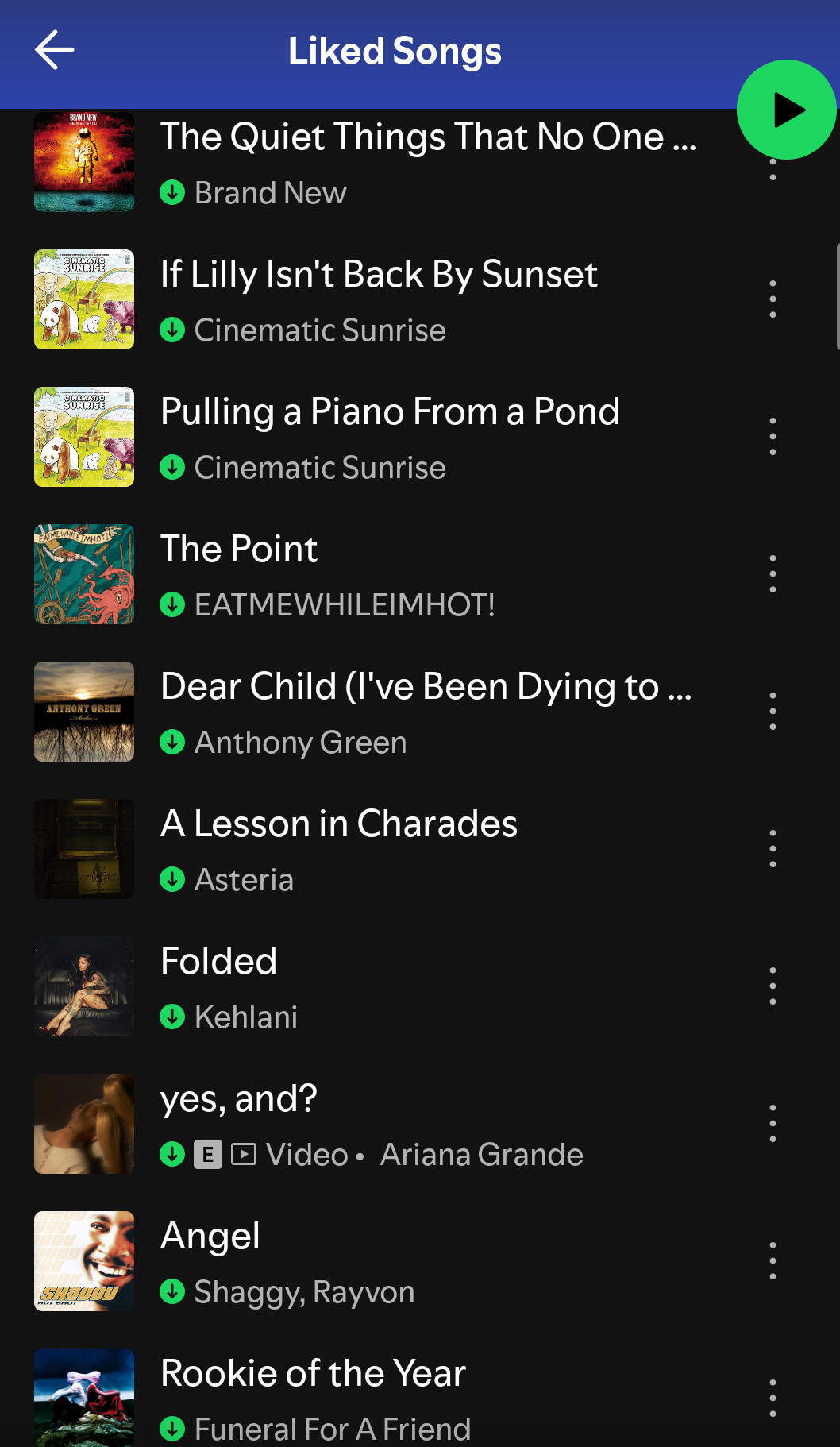Open options menu for yes, and?
The height and width of the screenshot is (1447, 840).
click(x=773, y=1124)
